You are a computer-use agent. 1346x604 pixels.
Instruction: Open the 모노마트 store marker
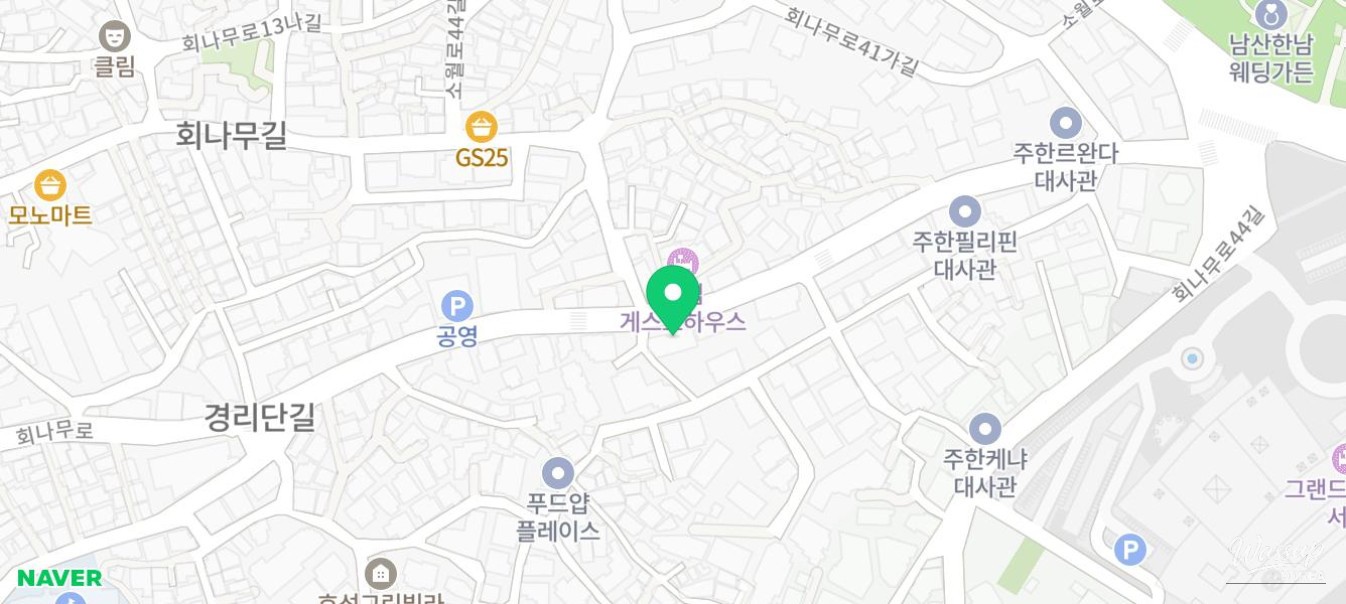click(x=49, y=186)
